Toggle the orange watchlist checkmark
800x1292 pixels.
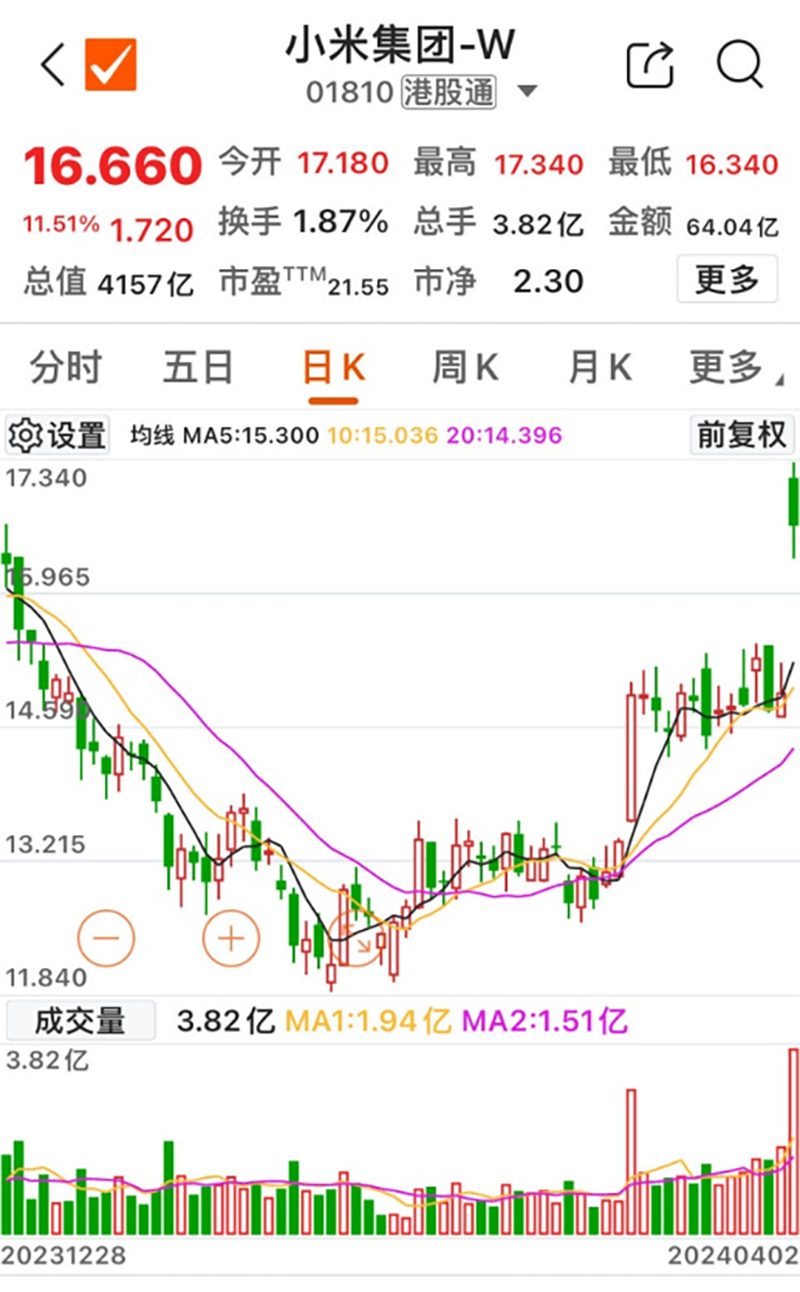[x=110, y=65]
